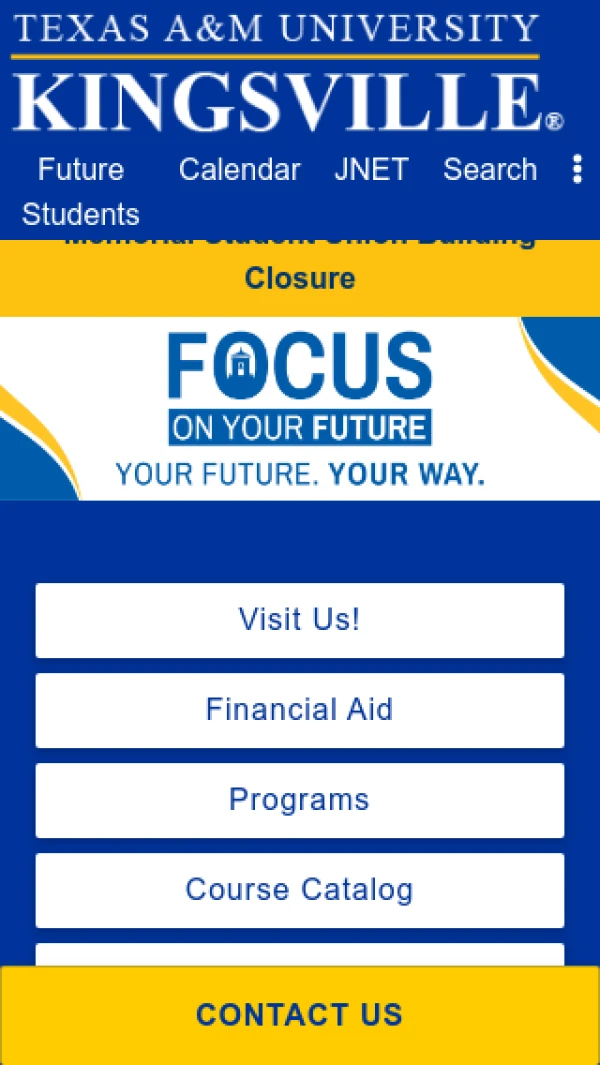Screen dimensions: 600x1065
Task: Open the site Search
Action: [490, 170]
